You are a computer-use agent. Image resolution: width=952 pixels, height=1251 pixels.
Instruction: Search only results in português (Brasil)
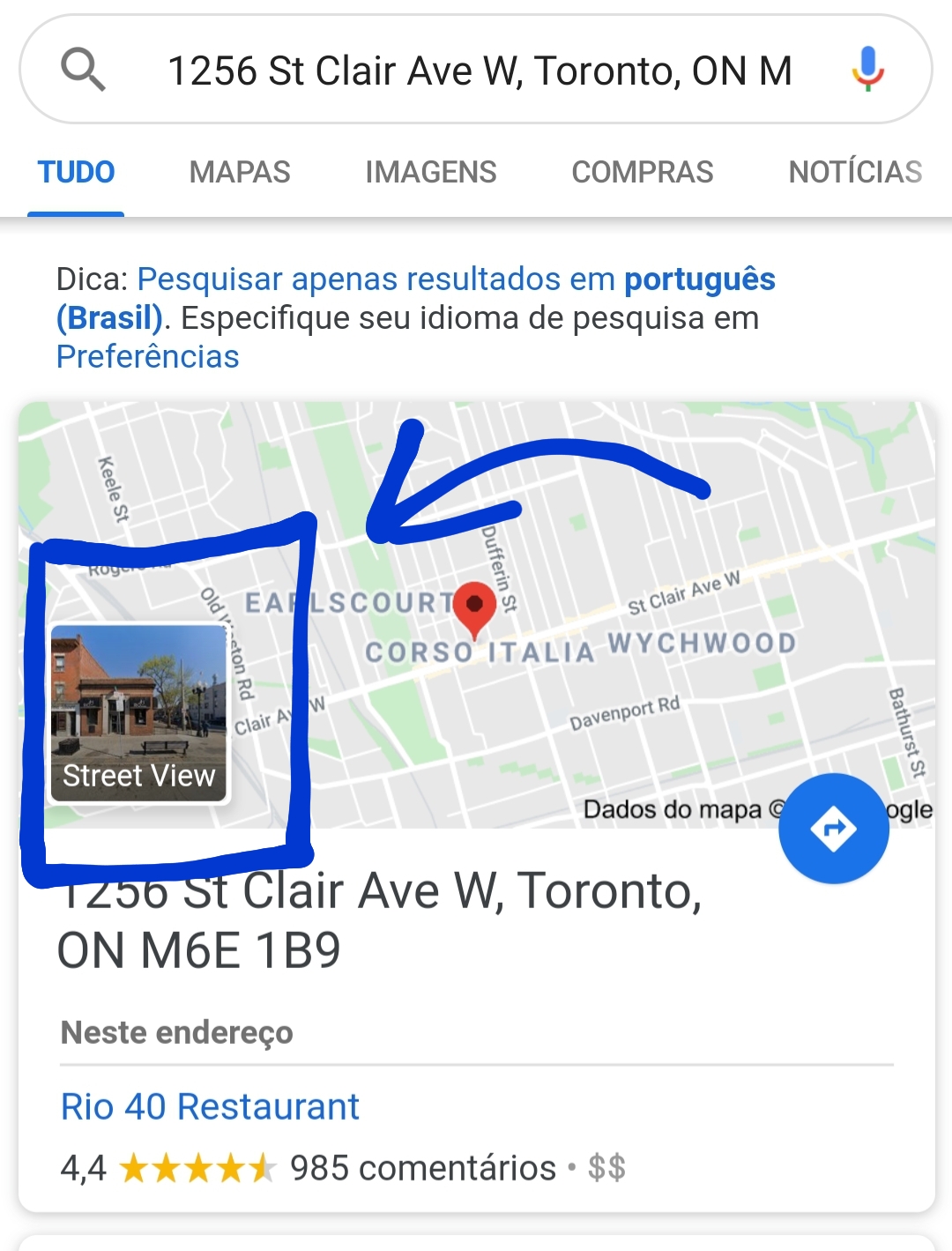[x=416, y=298]
